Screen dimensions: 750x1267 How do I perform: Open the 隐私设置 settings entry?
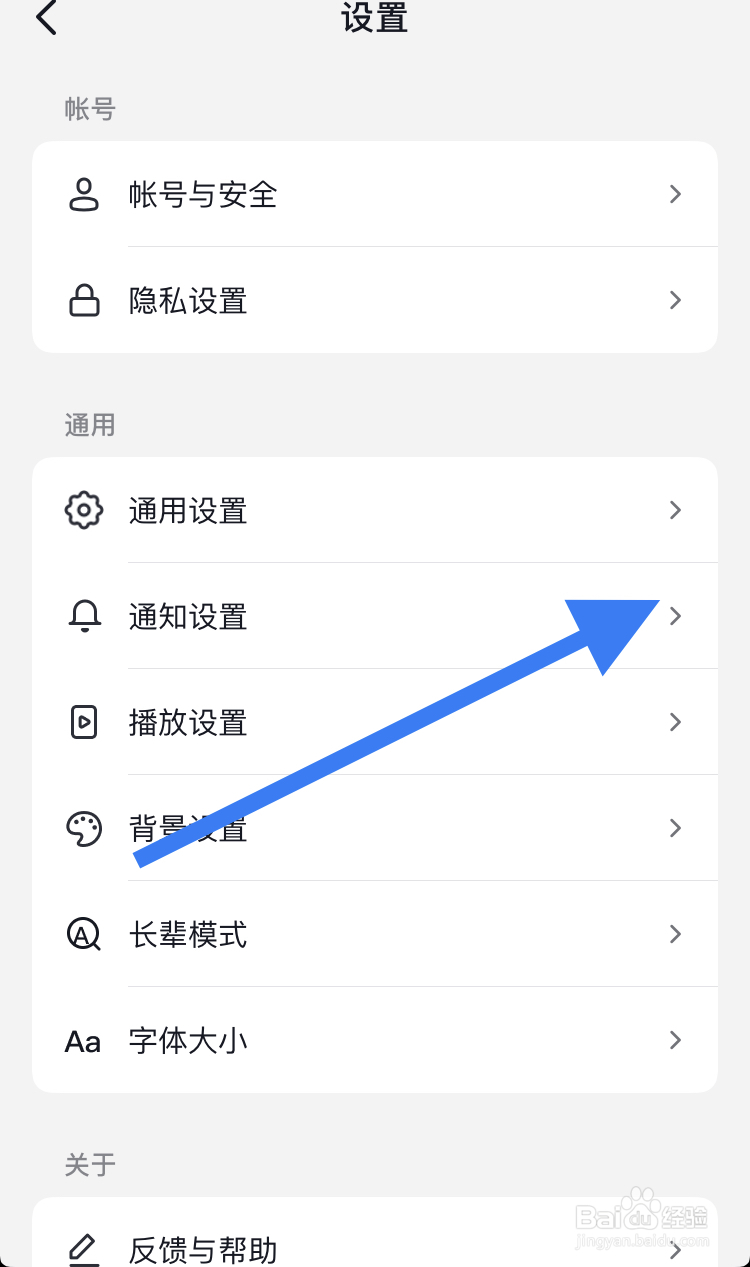click(x=375, y=300)
